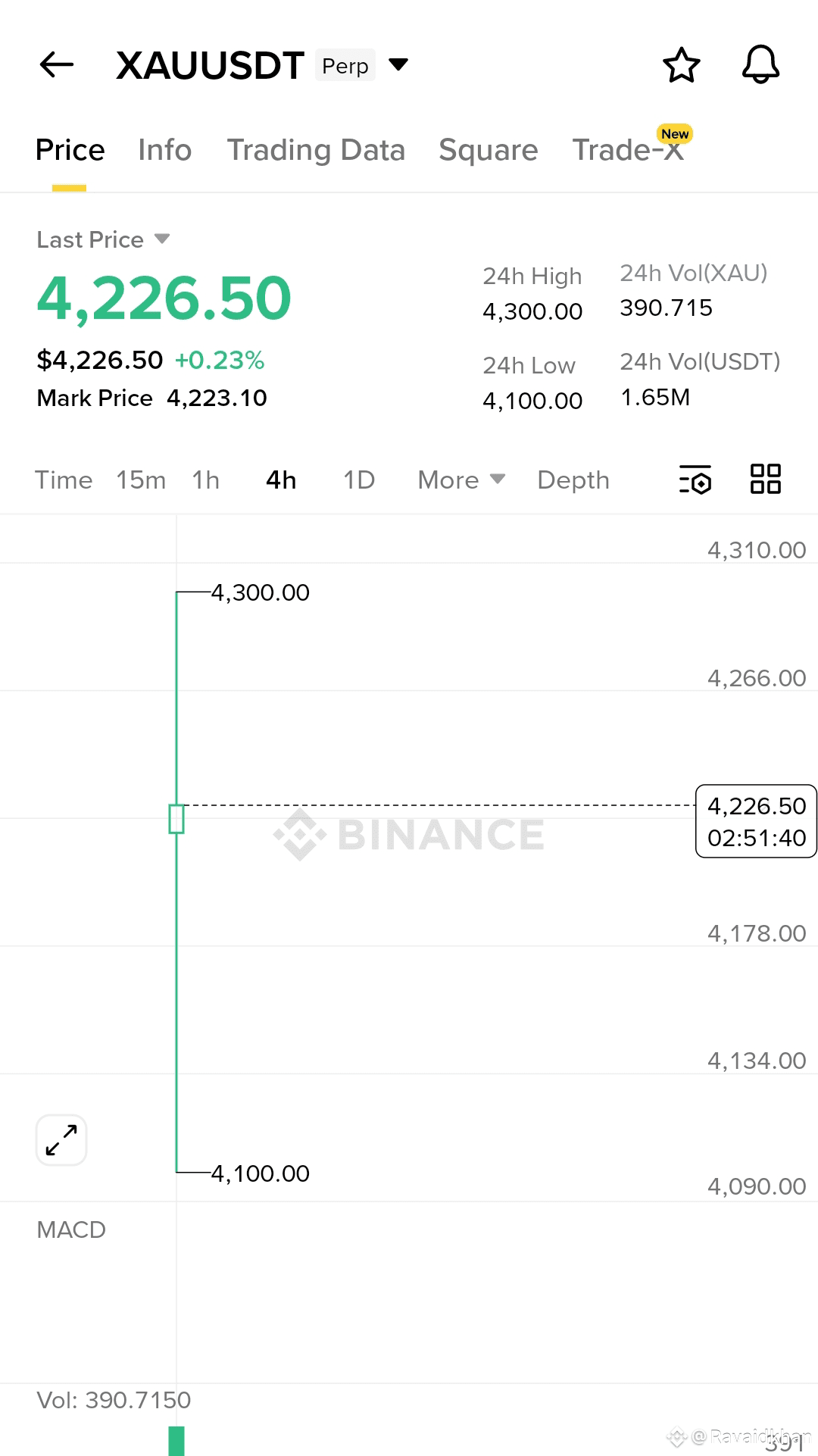Enable the 1h timeframe
This screenshot has height=1456, width=818.
click(205, 480)
